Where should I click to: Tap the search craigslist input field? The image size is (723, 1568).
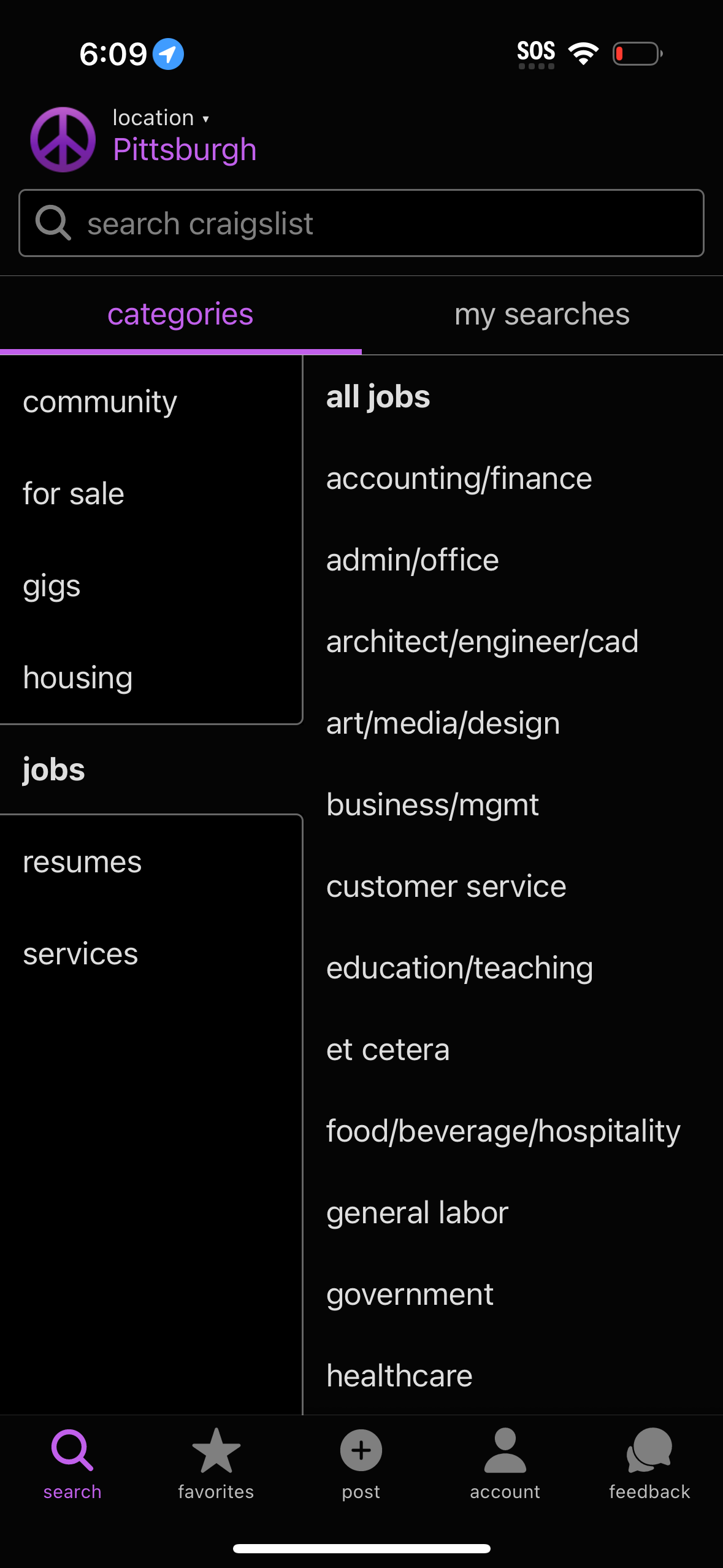(x=361, y=223)
